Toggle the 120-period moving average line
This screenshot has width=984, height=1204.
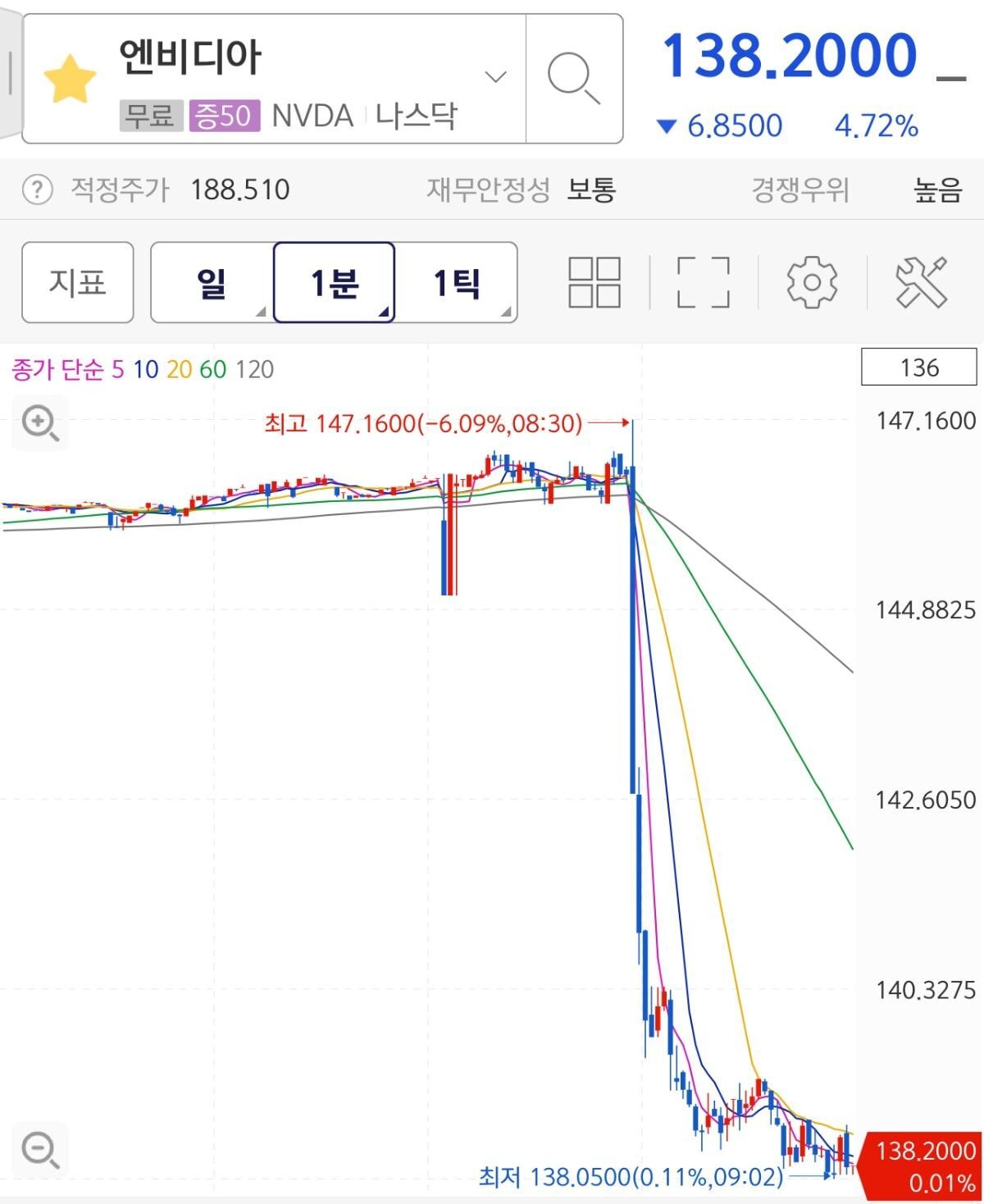[x=252, y=370]
